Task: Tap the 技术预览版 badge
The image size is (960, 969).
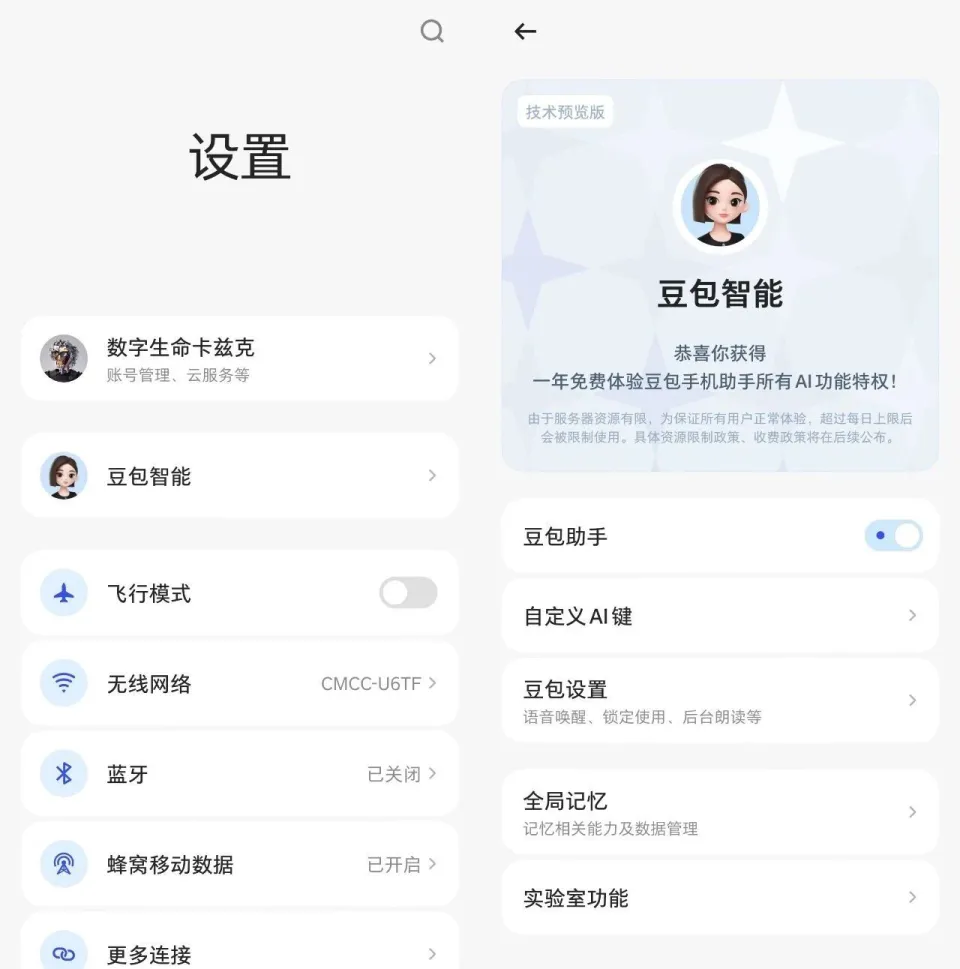Action: (565, 111)
